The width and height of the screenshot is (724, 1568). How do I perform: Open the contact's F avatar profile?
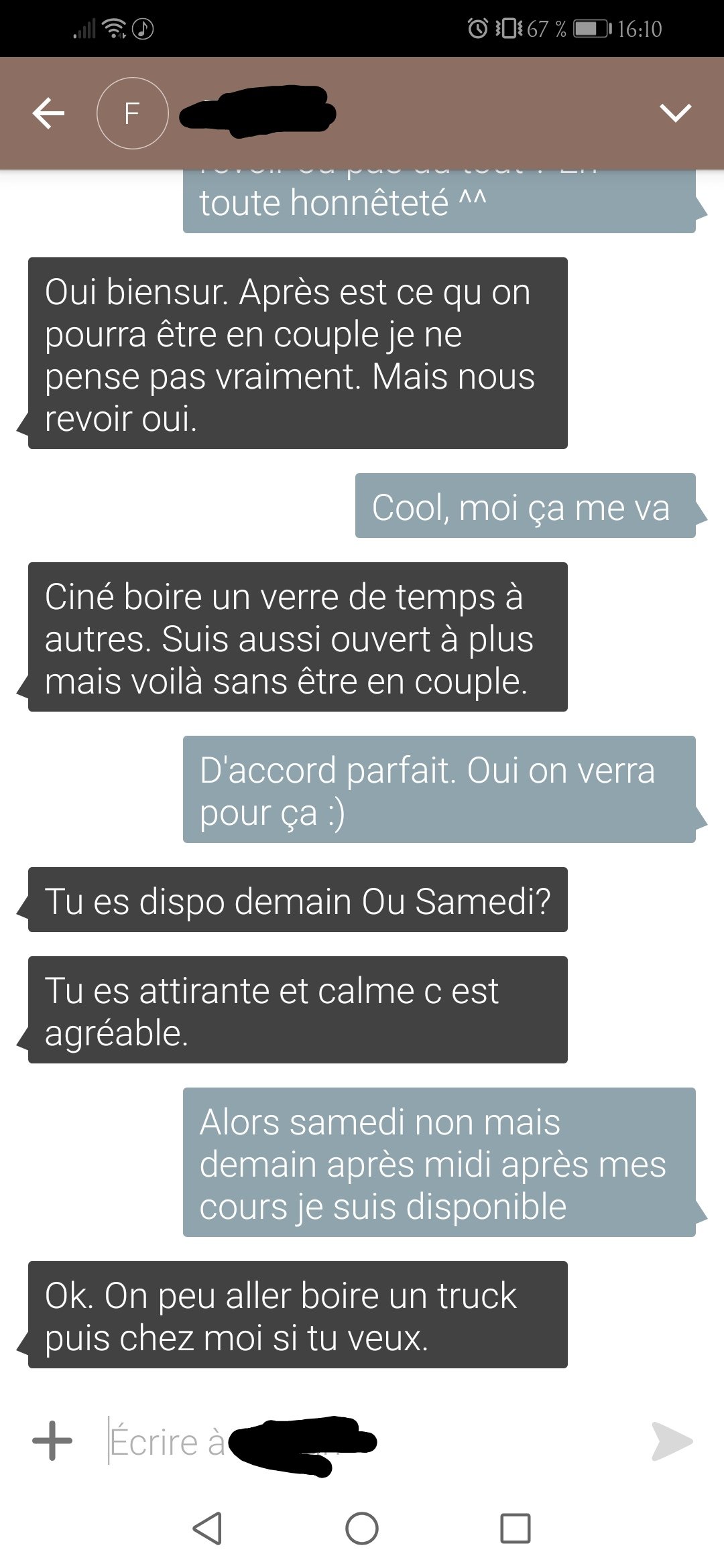[x=132, y=113]
